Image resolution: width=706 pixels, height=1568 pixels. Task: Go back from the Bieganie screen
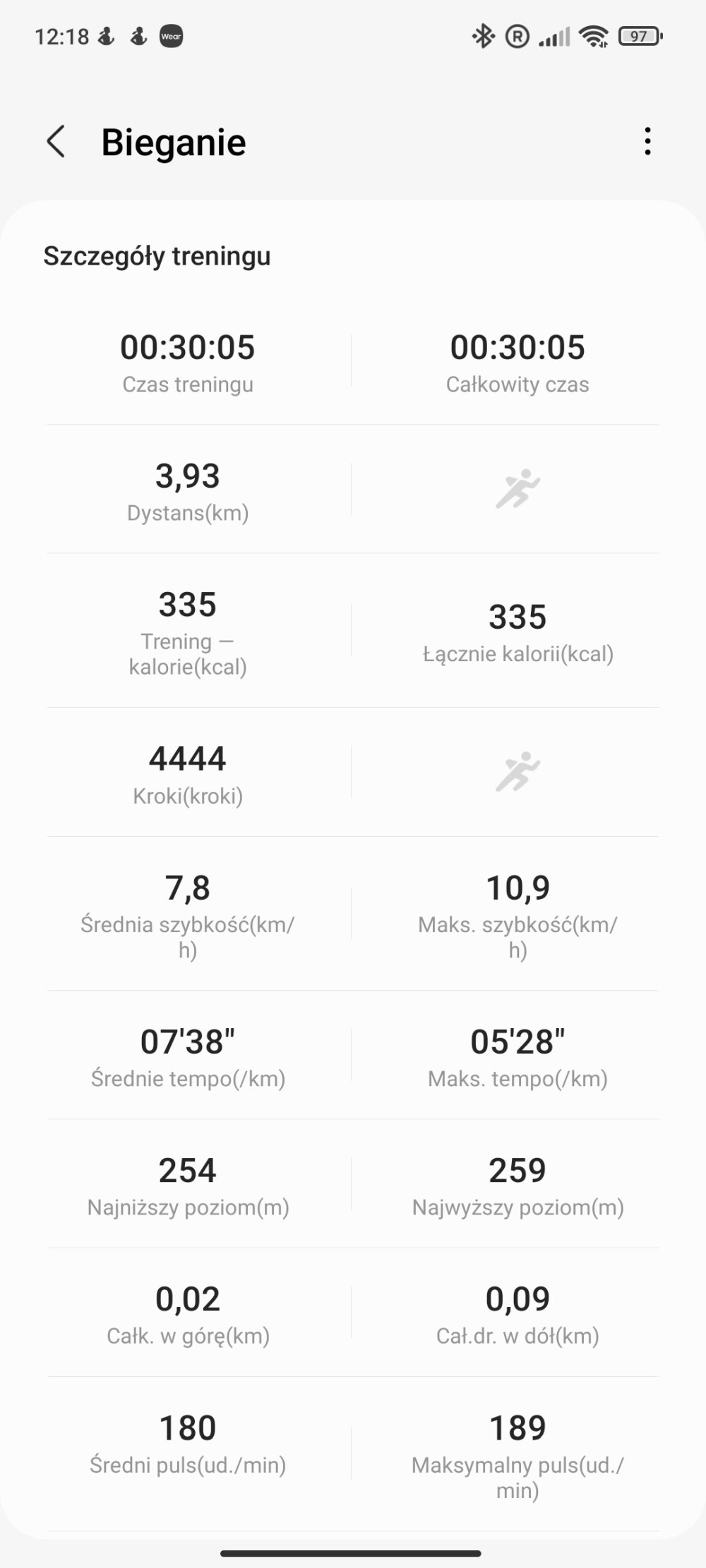click(56, 141)
